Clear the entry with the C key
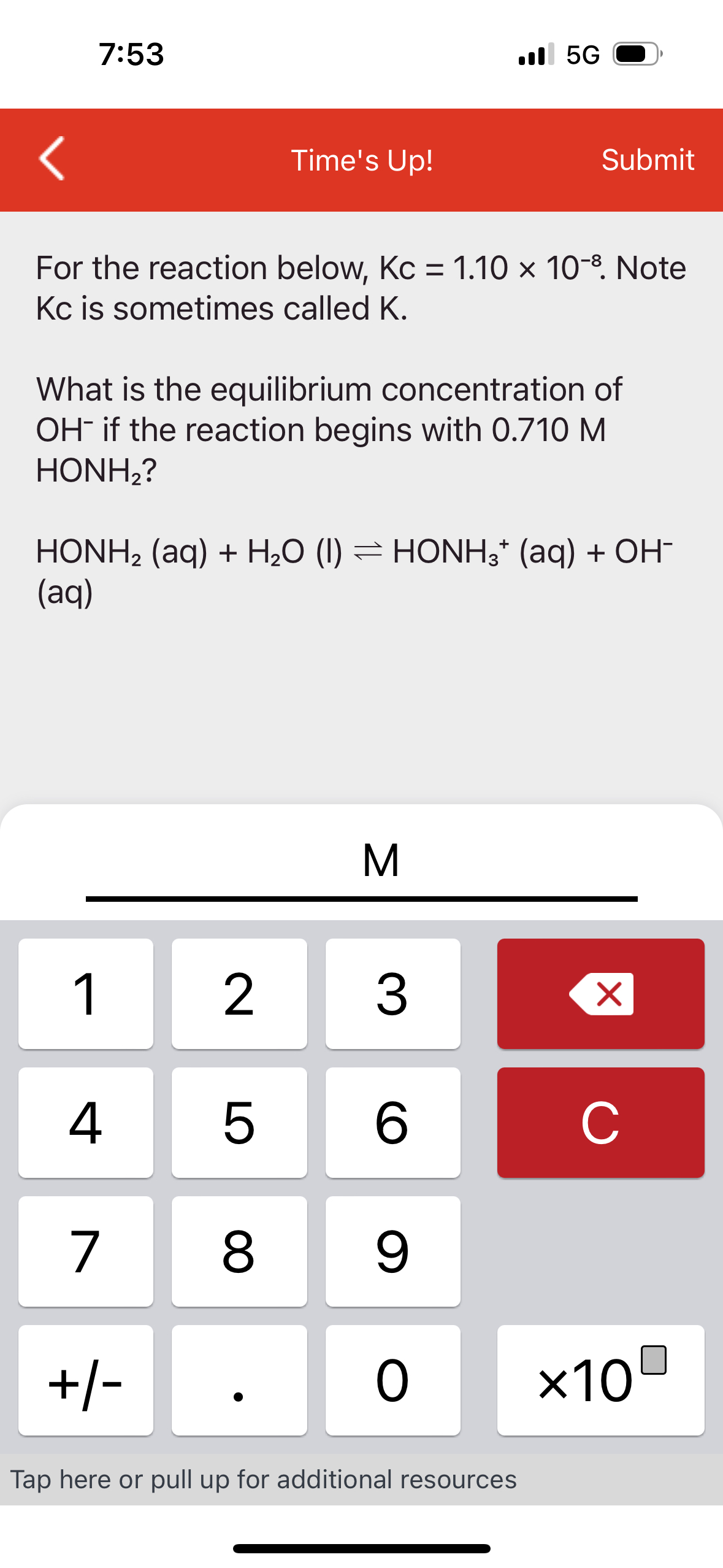This screenshot has width=723, height=1568. pyautogui.click(x=600, y=1122)
